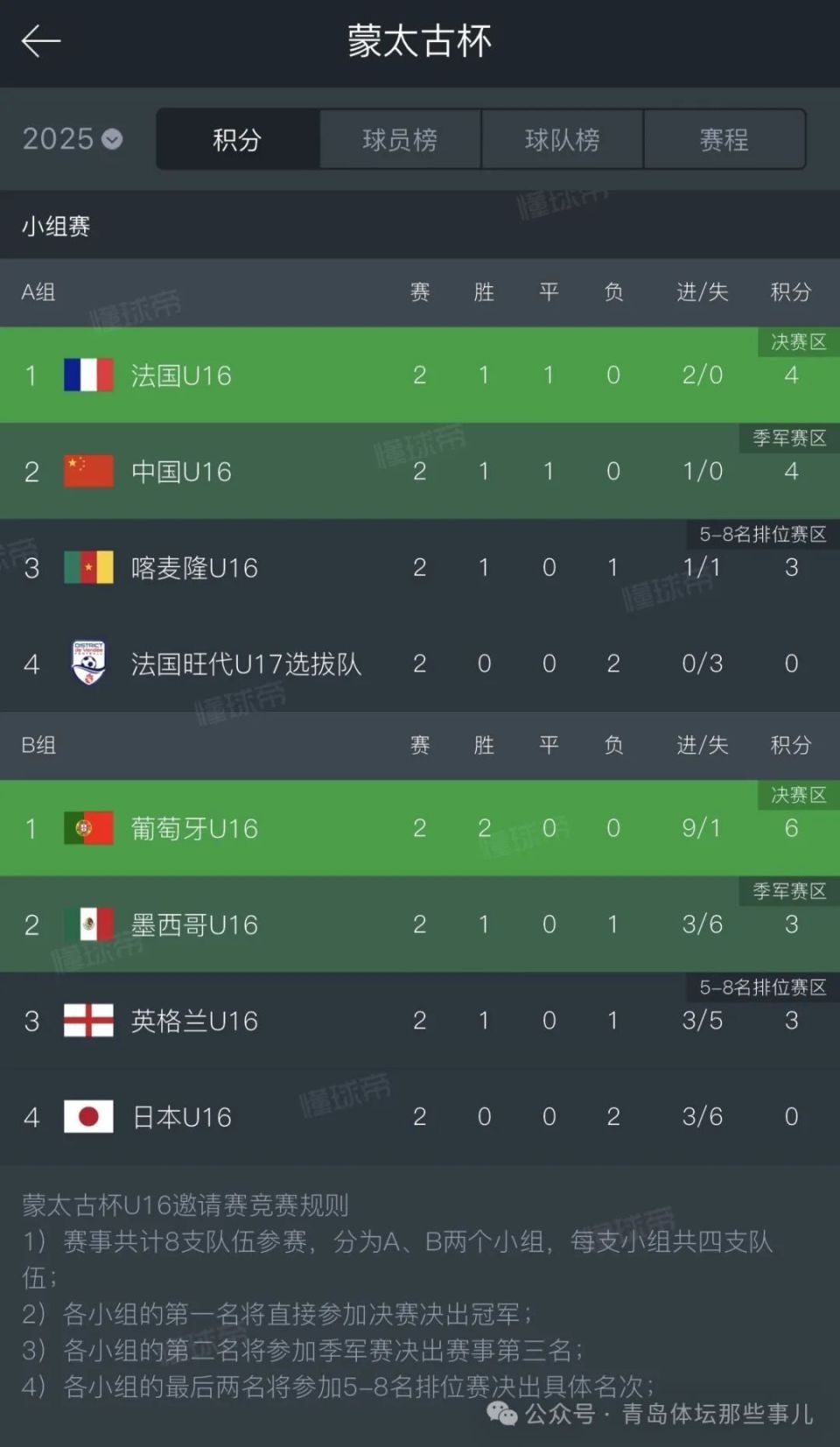
Task: Select the 积分 tab
Action: 237,138
